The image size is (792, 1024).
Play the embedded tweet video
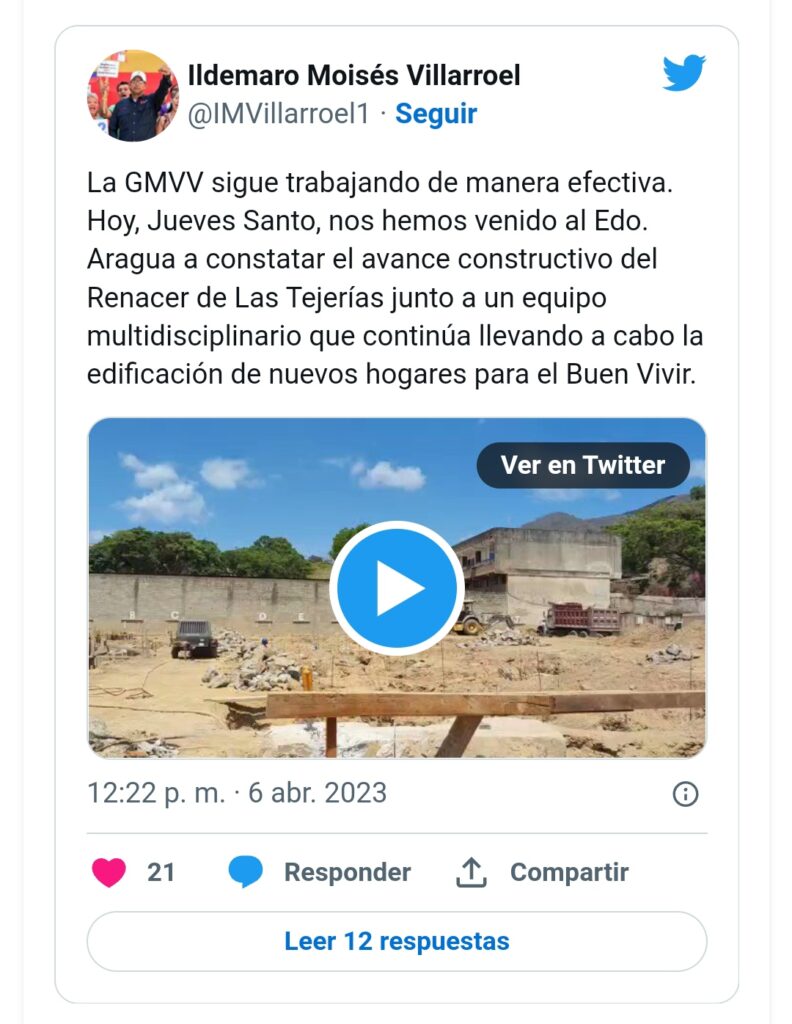tap(396, 588)
